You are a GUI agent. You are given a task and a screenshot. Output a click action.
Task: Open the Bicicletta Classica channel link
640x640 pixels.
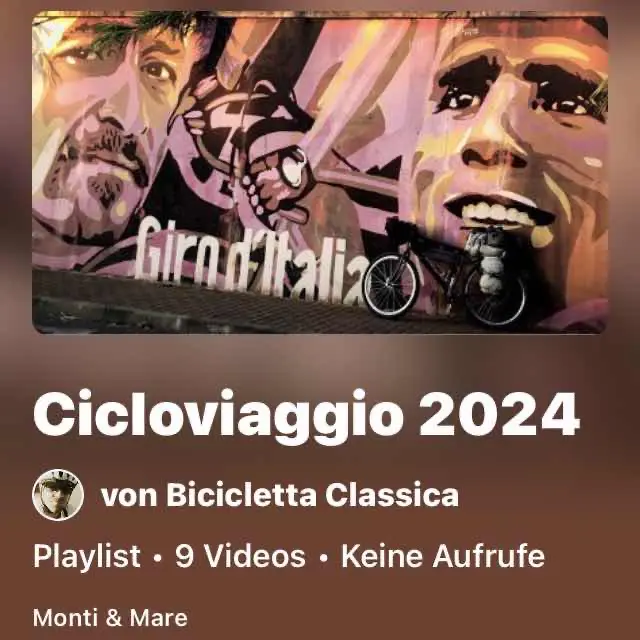point(280,495)
